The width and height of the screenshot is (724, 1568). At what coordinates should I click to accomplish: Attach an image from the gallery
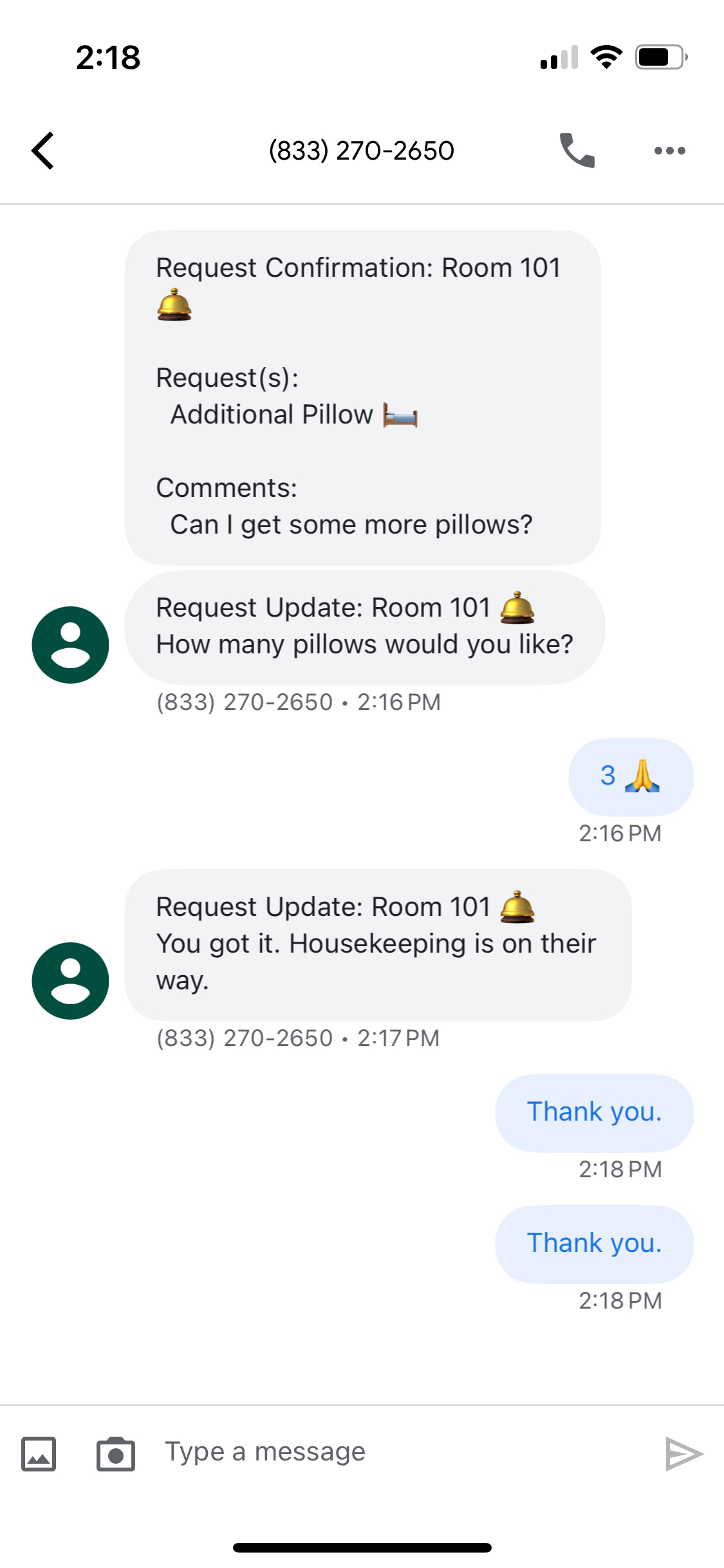click(x=39, y=1454)
